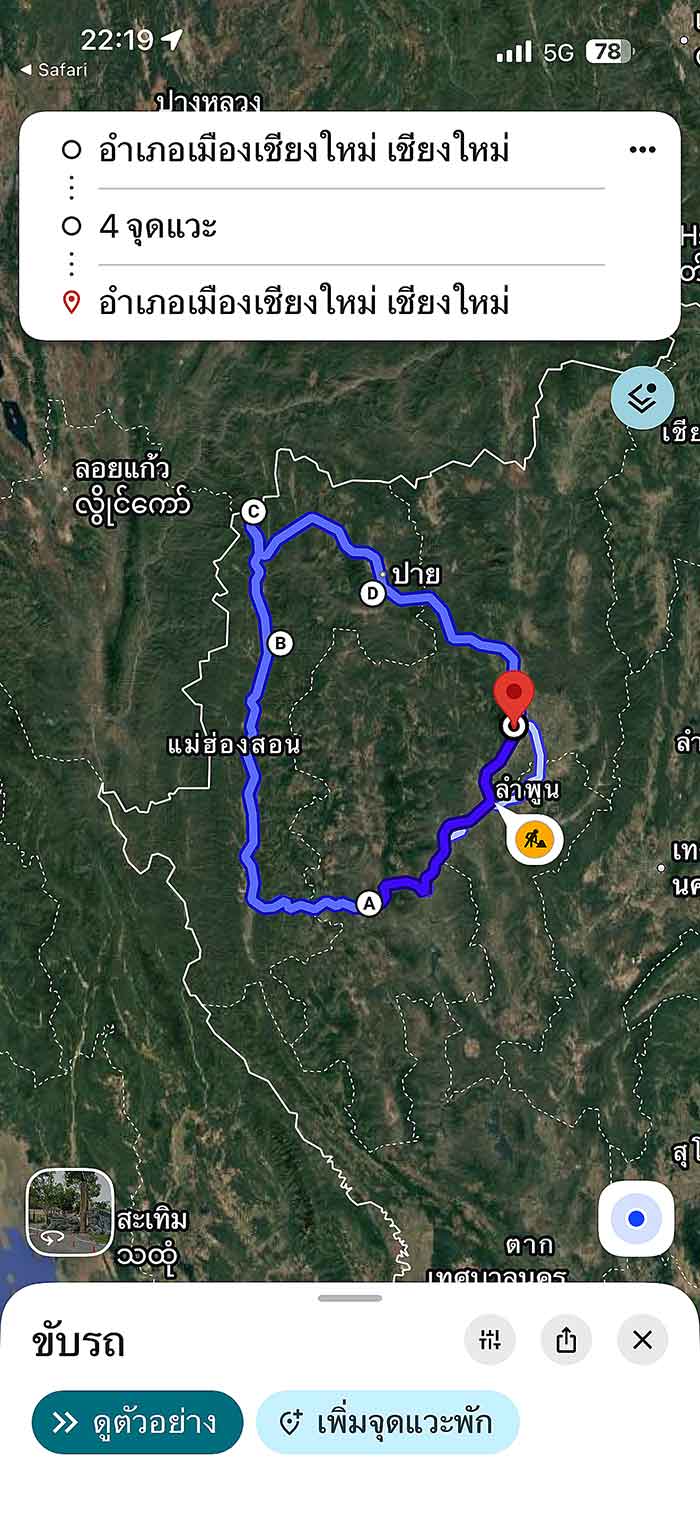Add a rest stop (เพิ่มจุดแวะพัก)

388,1422
